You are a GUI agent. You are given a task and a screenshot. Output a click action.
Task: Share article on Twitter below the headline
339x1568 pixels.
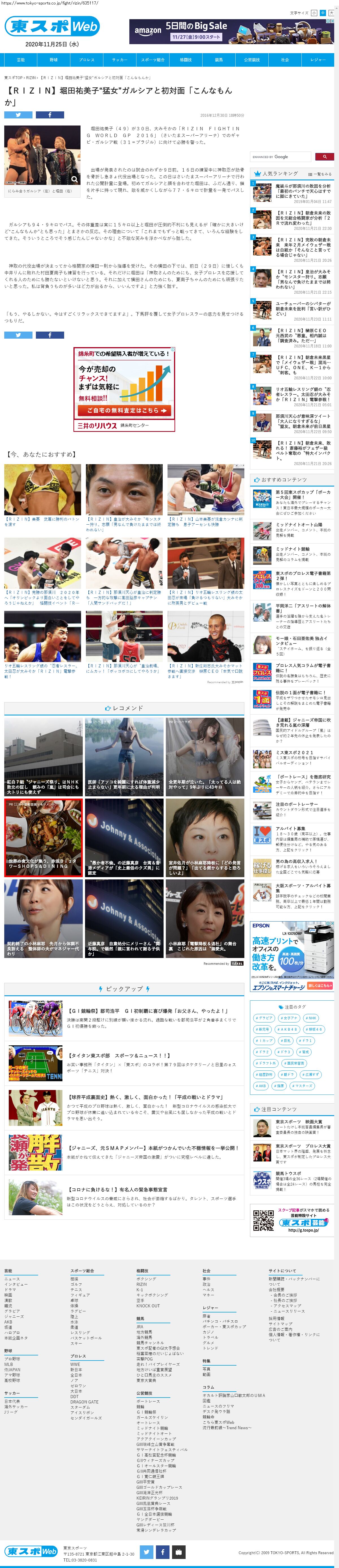pyautogui.click(x=18, y=115)
